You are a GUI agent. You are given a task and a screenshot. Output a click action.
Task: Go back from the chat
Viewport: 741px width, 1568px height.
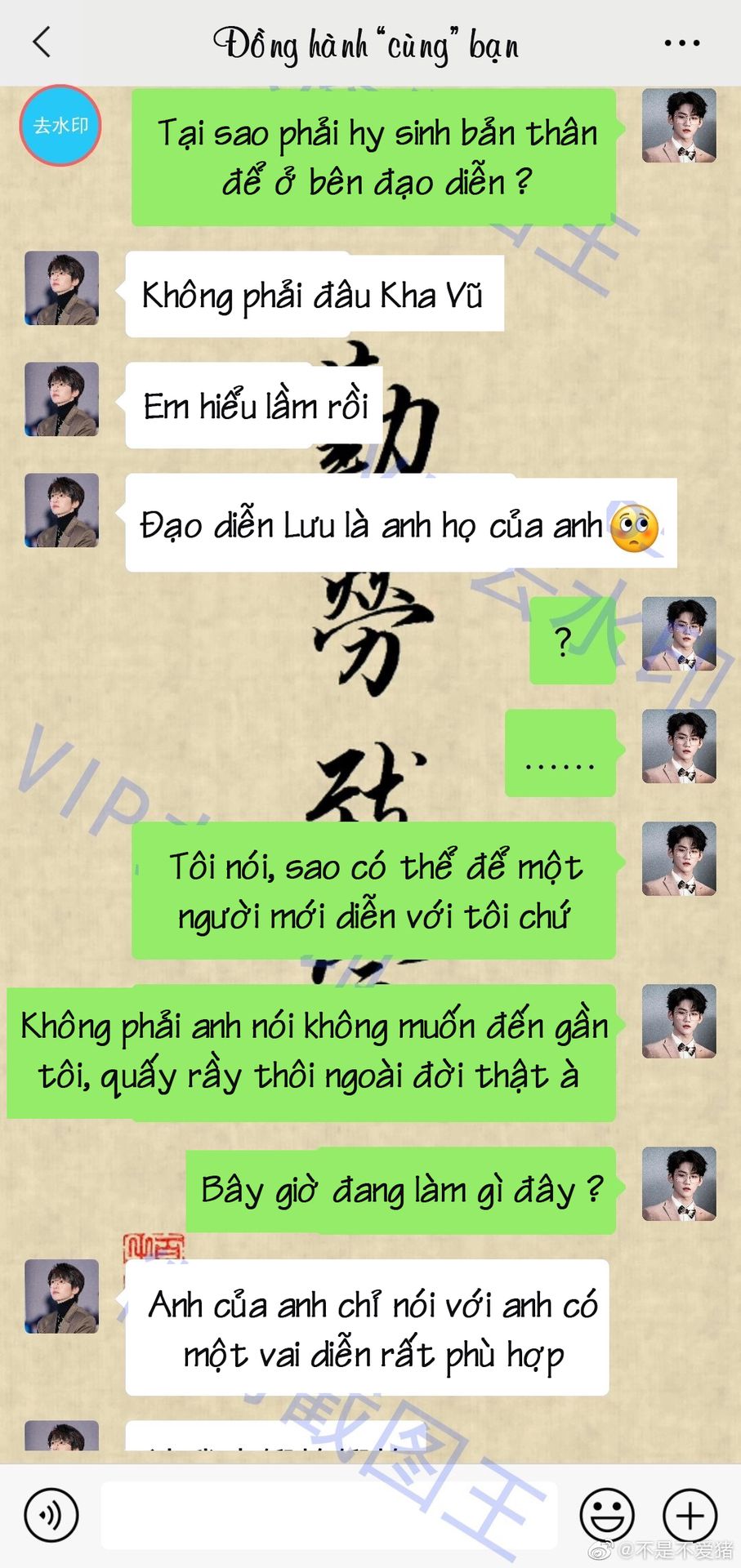click(42, 42)
